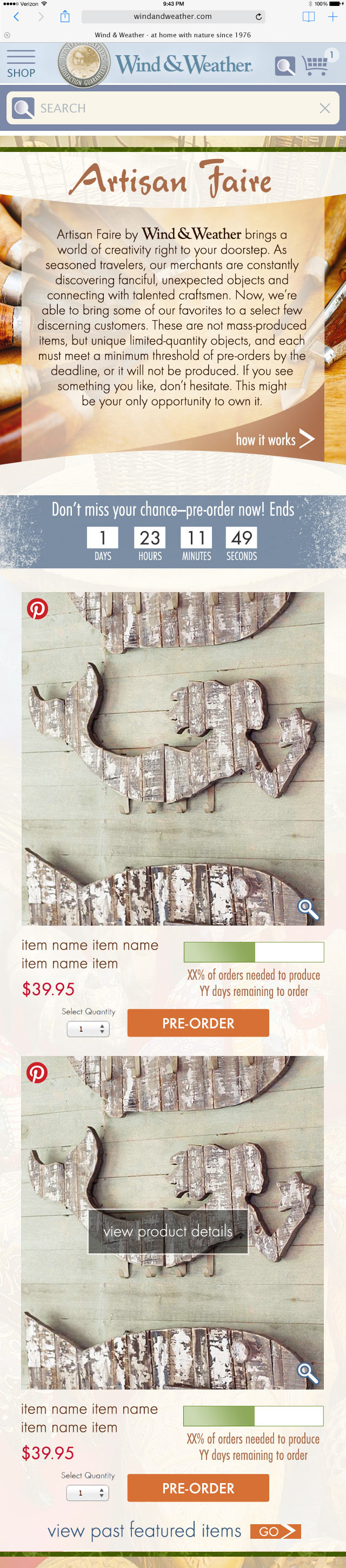This screenshot has height=1568, width=346.
Task: Pin the first product on Pinterest
Action: 38,608
